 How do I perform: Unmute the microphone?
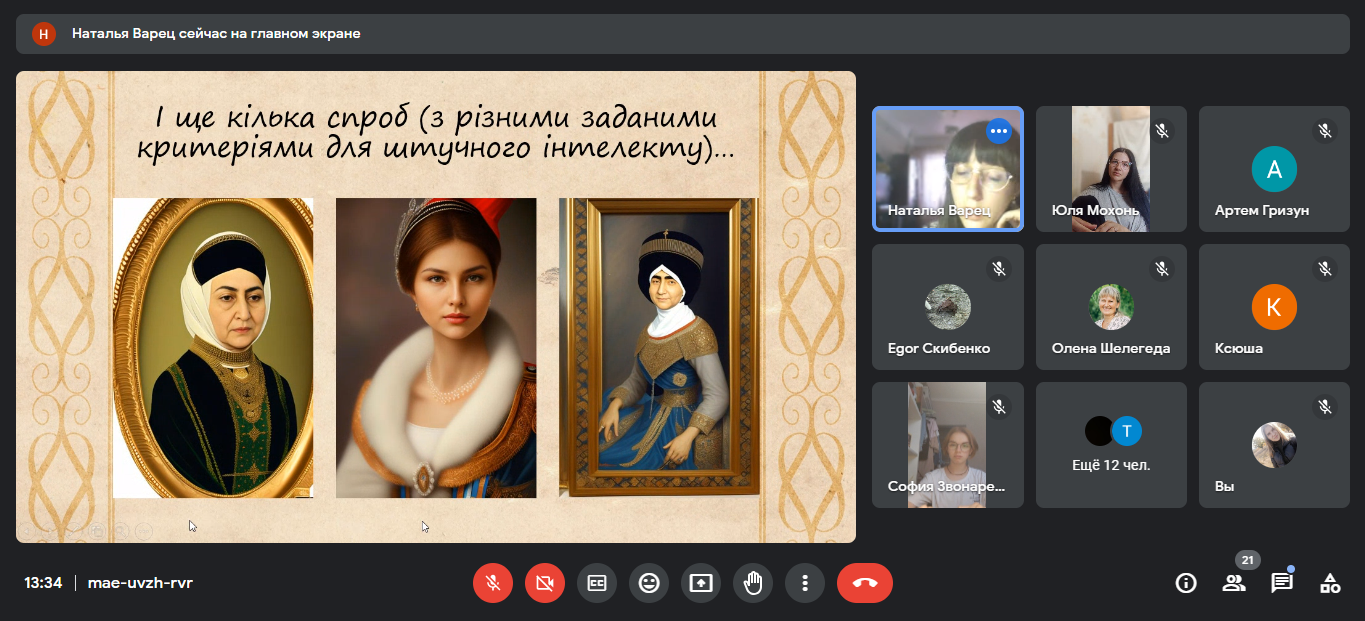pos(492,583)
